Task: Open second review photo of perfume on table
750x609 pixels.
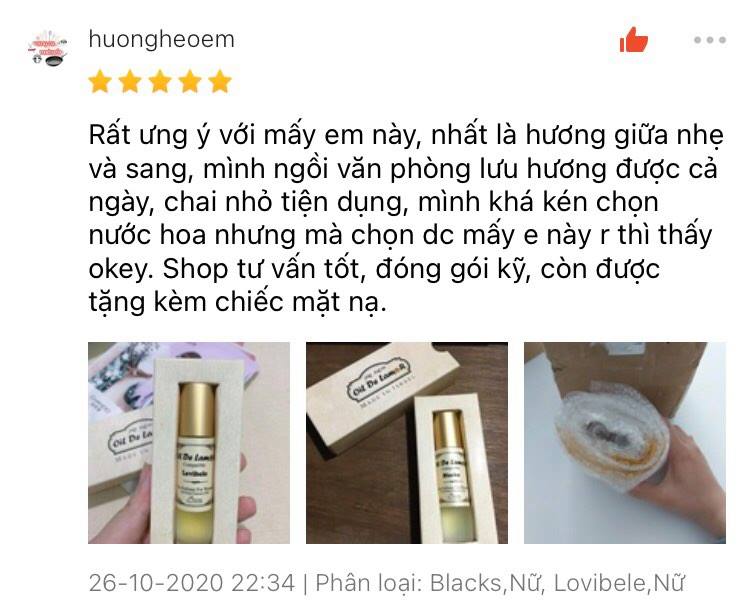Action: point(406,442)
